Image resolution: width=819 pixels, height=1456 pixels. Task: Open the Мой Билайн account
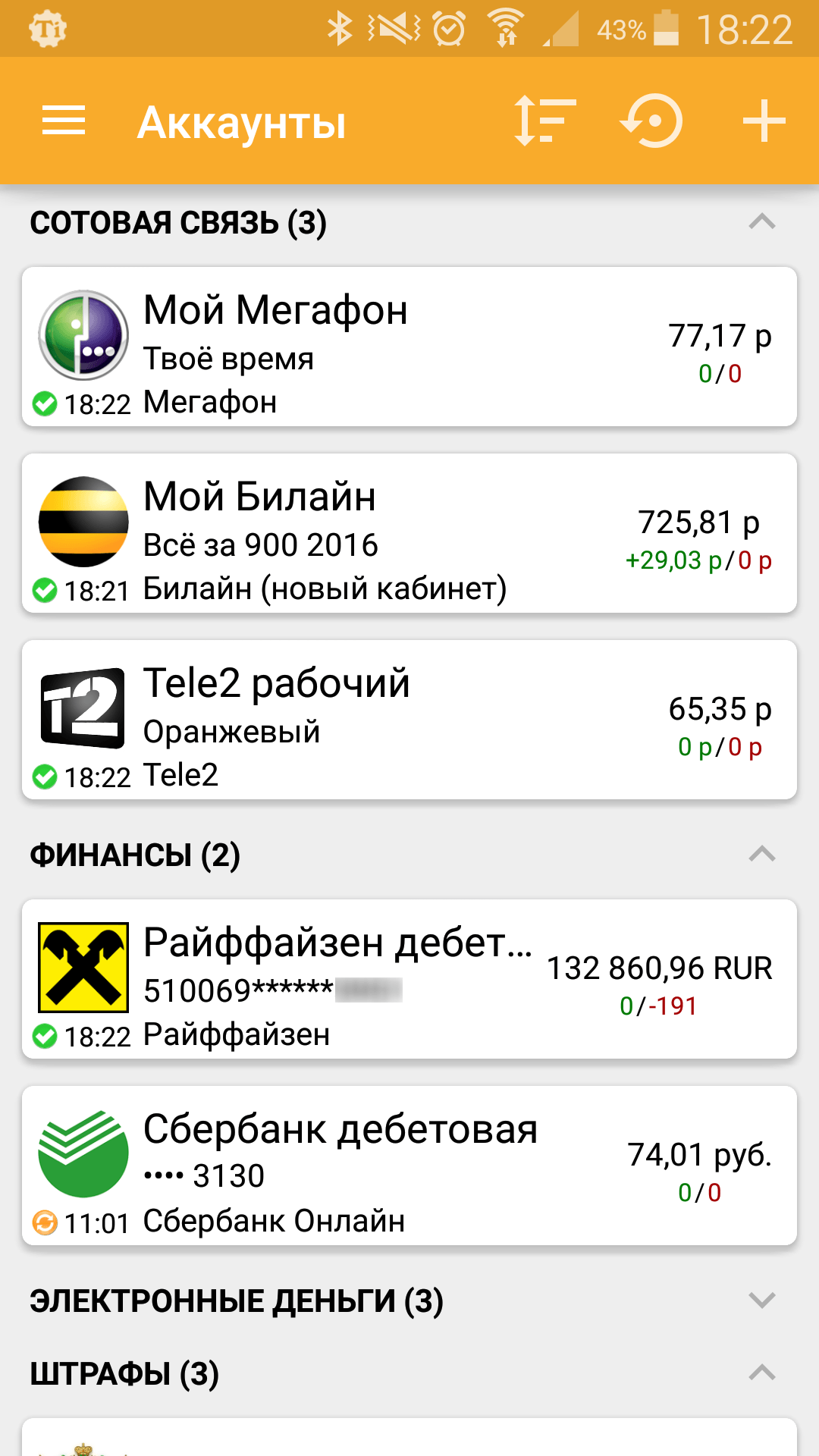tap(409, 533)
